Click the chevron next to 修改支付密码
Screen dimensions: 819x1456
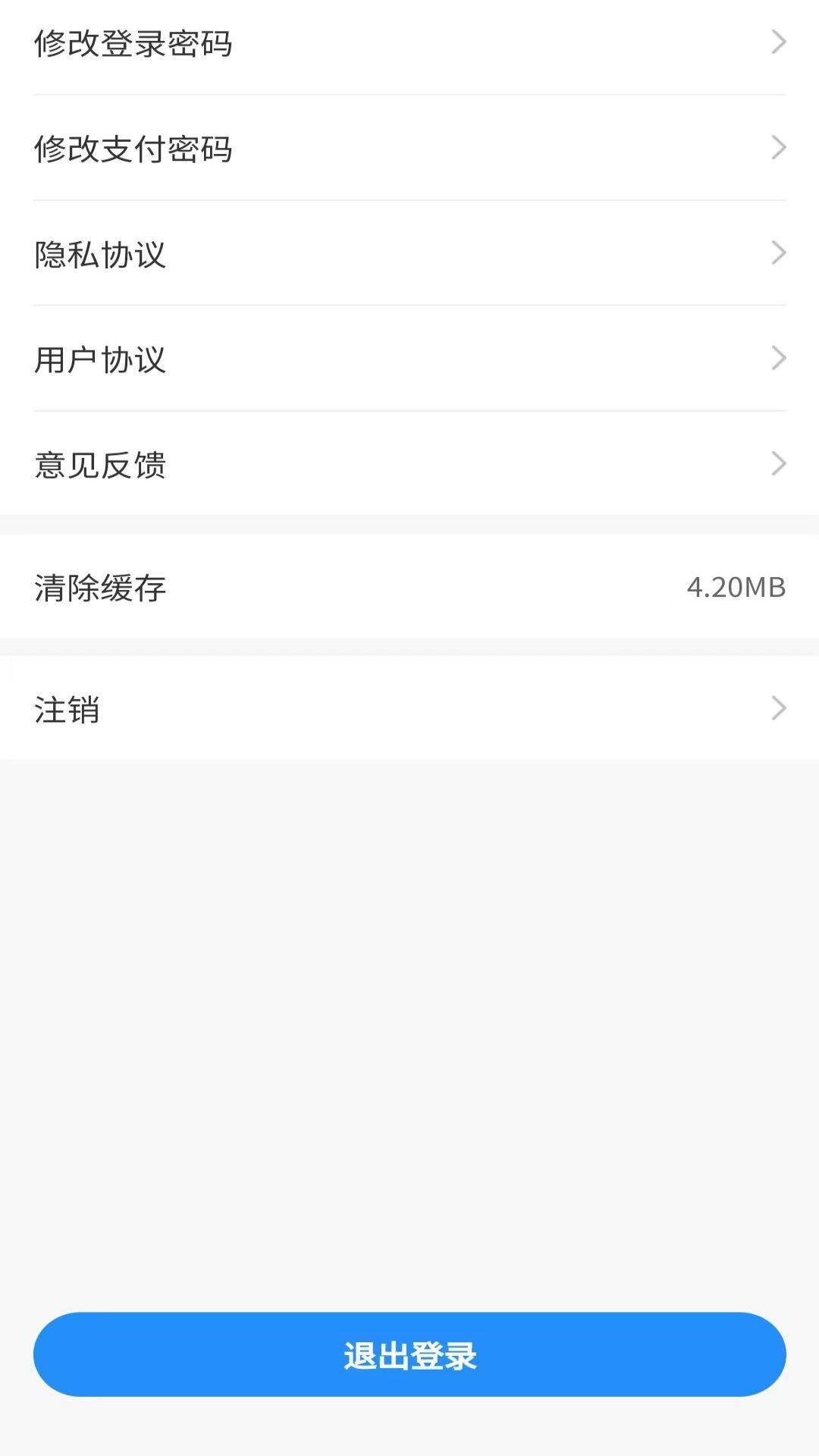[x=778, y=147]
